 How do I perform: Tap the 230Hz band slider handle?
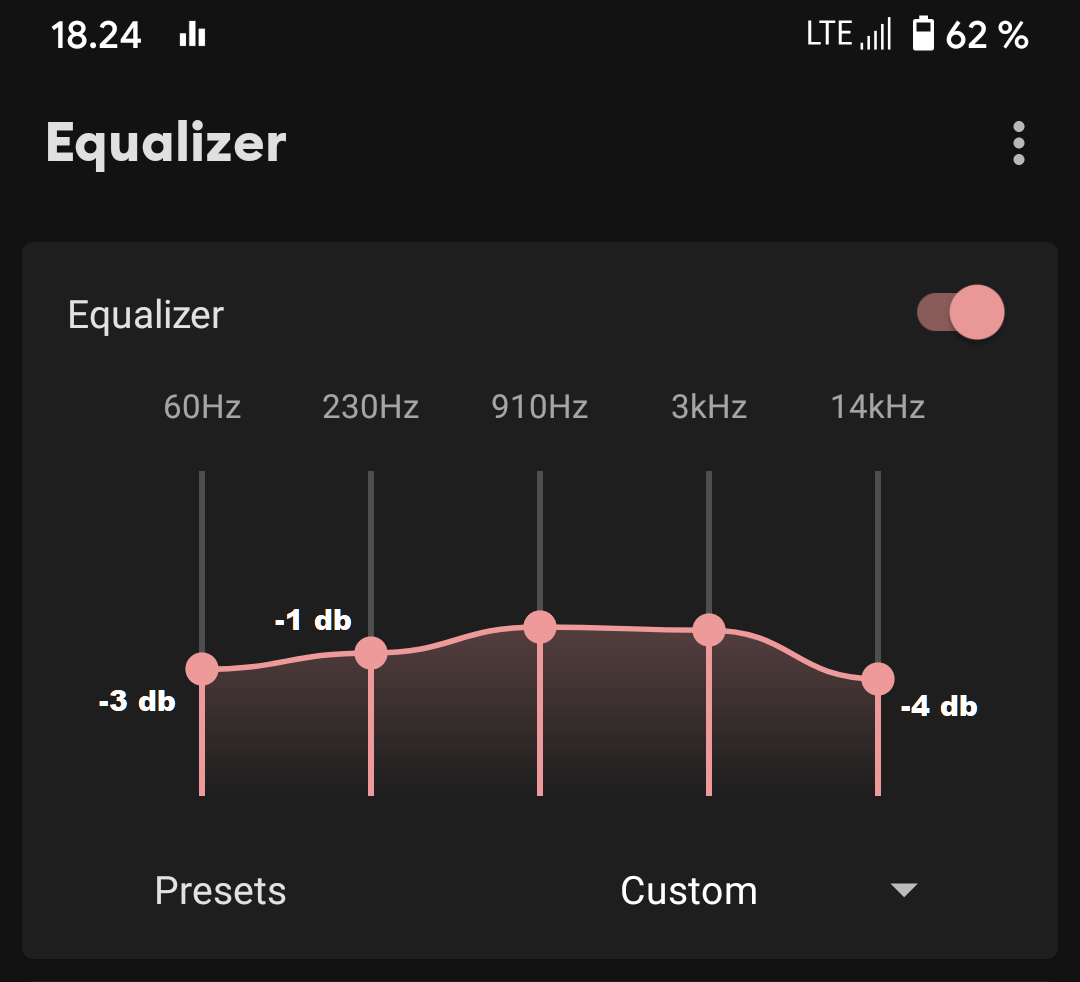(371, 653)
